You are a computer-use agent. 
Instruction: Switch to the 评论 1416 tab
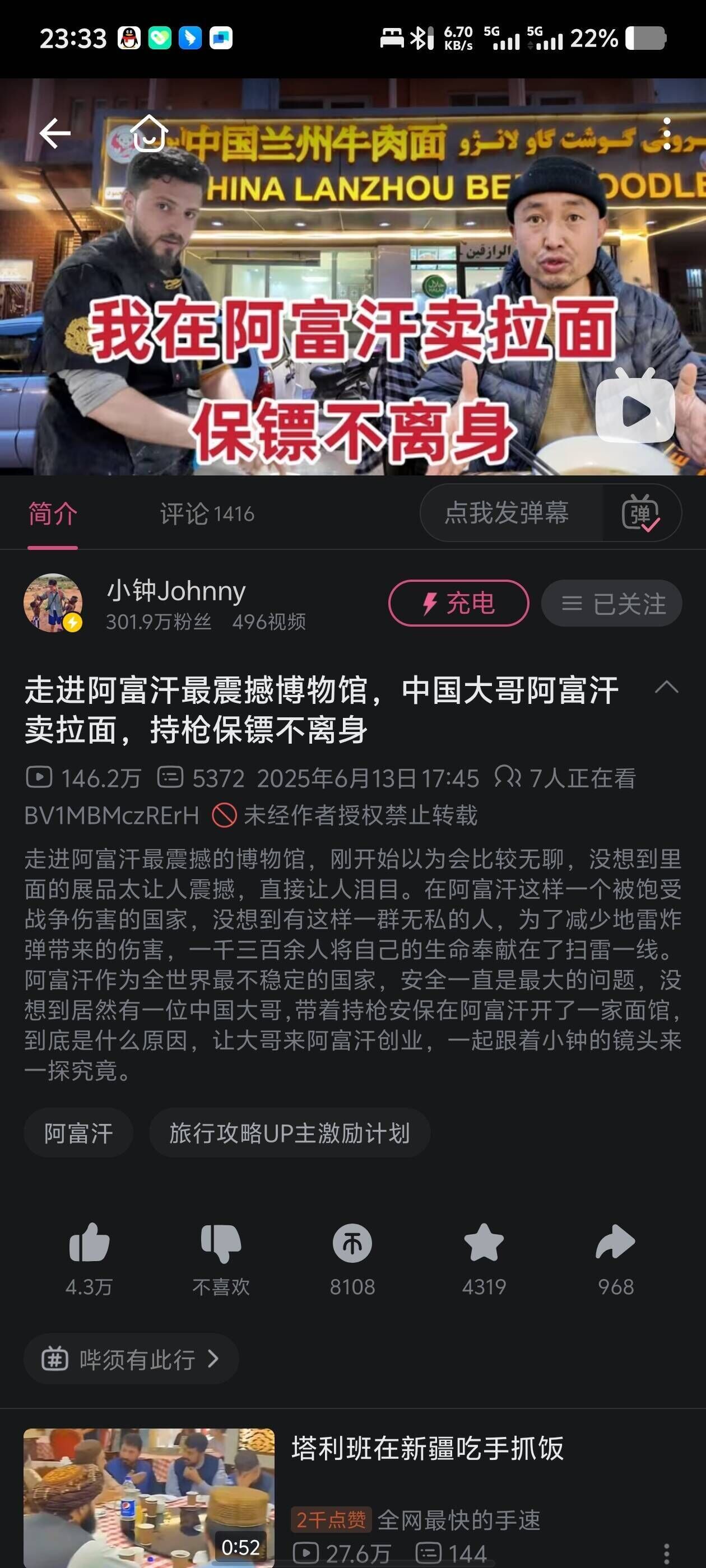pyautogui.click(x=207, y=514)
